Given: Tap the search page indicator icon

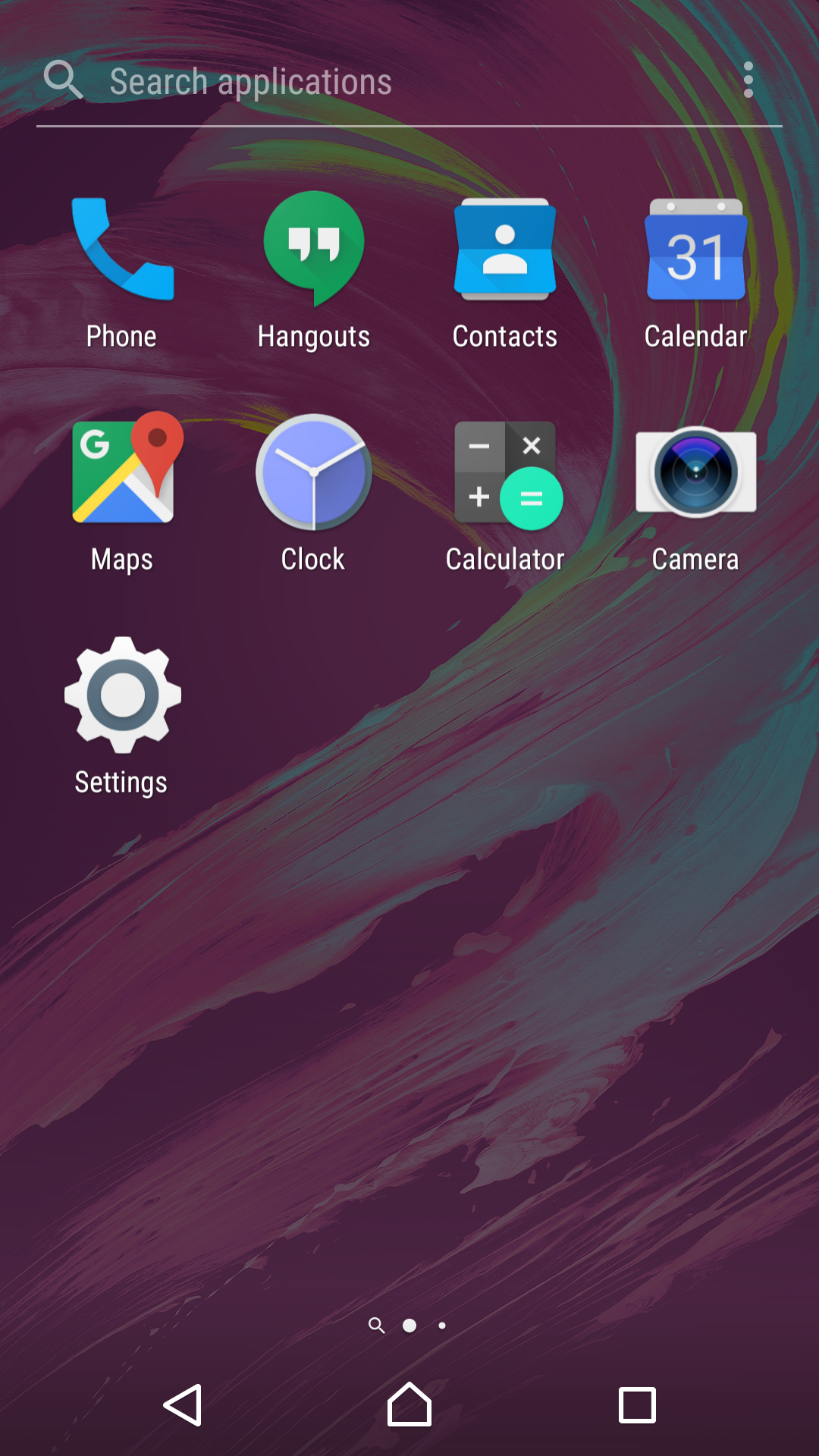Looking at the screenshot, I should (376, 1325).
